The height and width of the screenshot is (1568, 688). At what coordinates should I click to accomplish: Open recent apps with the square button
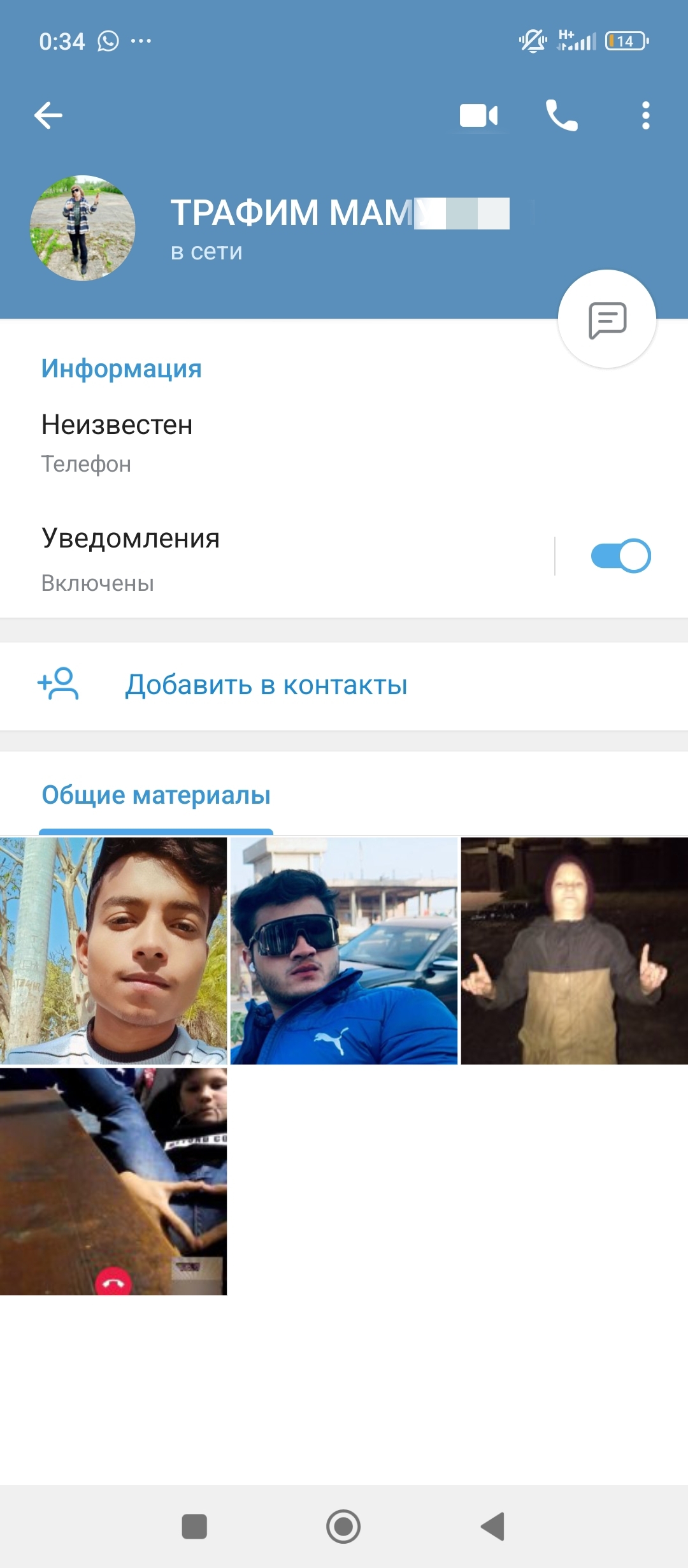tap(194, 1527)
